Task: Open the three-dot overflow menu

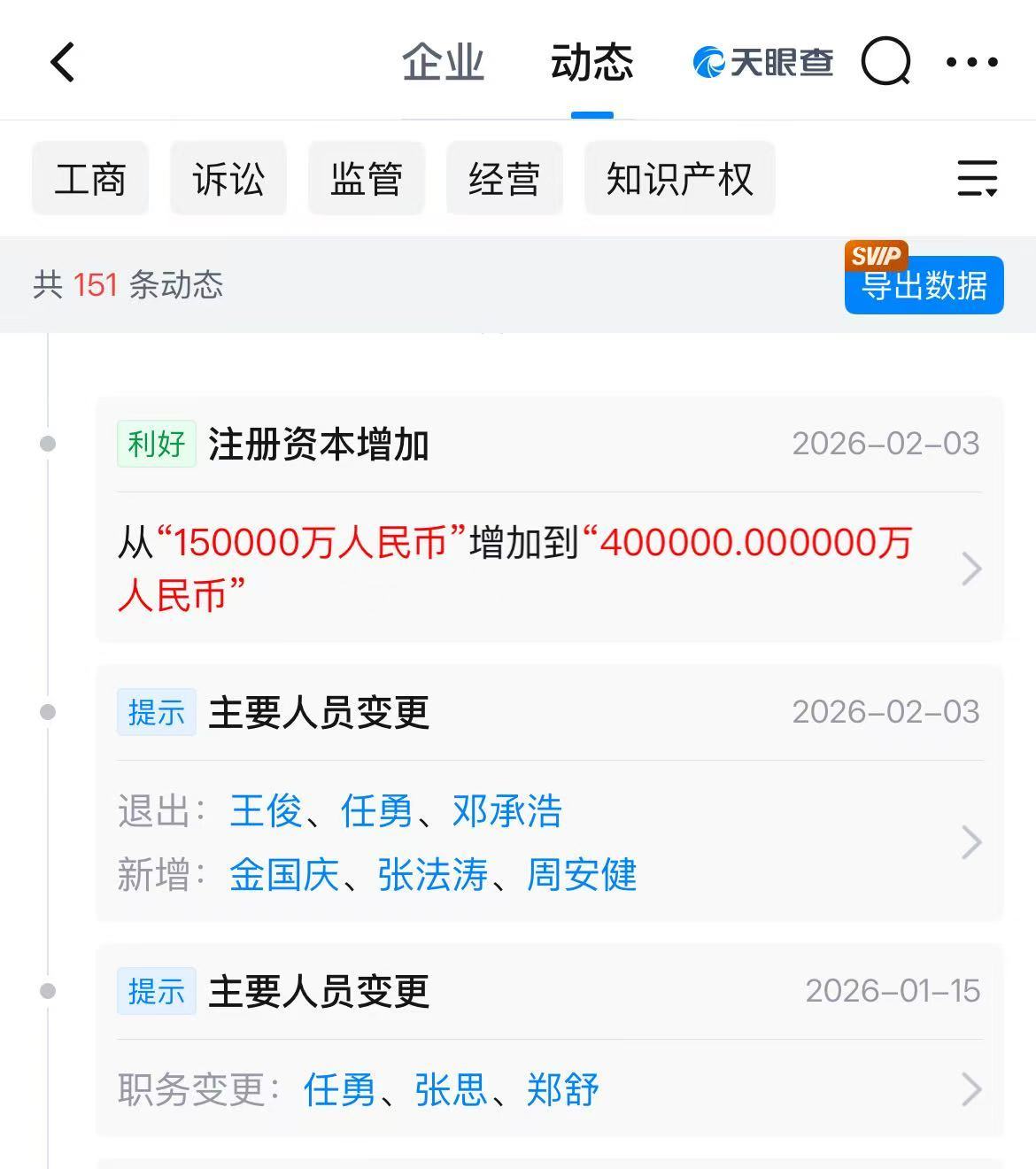Action: click(971, 62)
